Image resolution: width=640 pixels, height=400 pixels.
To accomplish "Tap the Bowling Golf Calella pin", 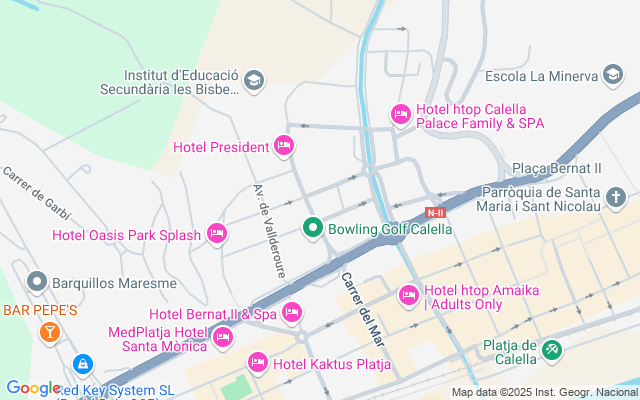I will point(312,229).
